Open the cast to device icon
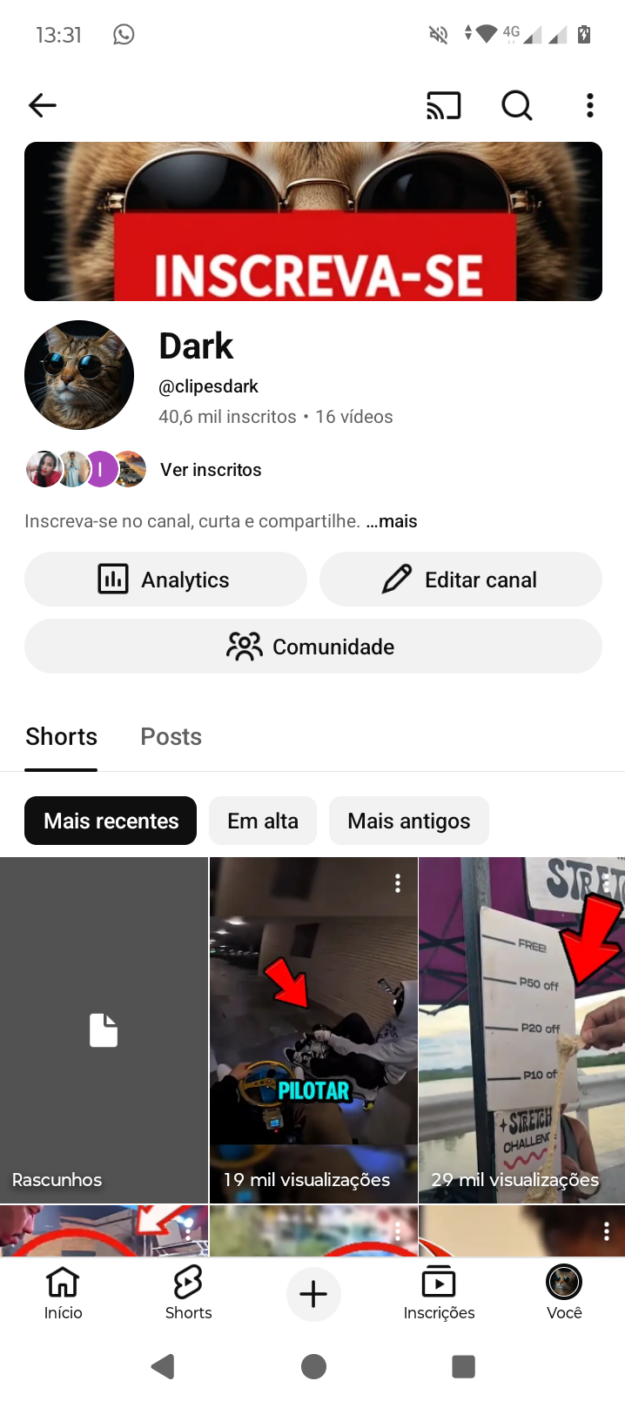Screen dimensions: 625x1401 444,105
